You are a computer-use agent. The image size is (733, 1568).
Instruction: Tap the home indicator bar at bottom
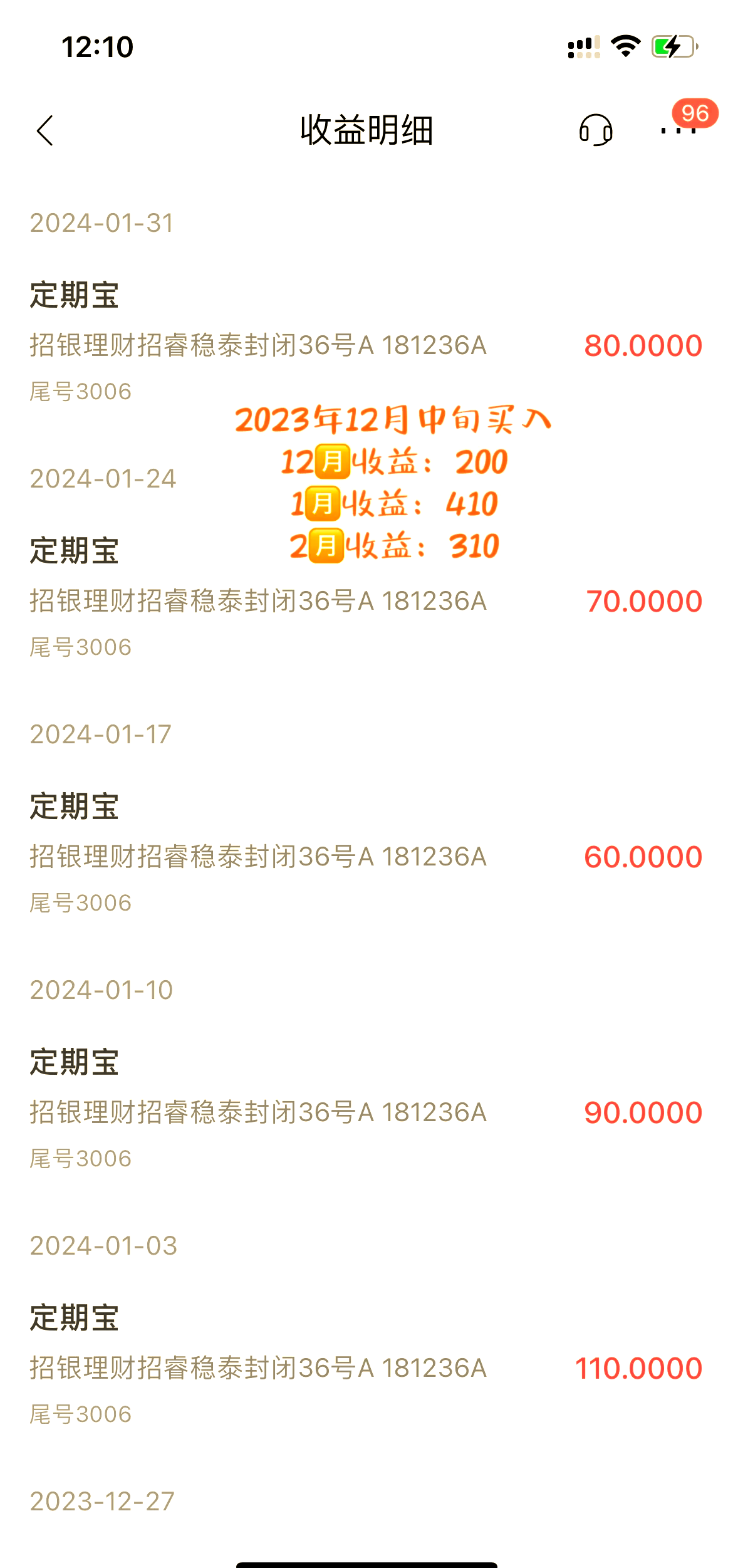366,1560
